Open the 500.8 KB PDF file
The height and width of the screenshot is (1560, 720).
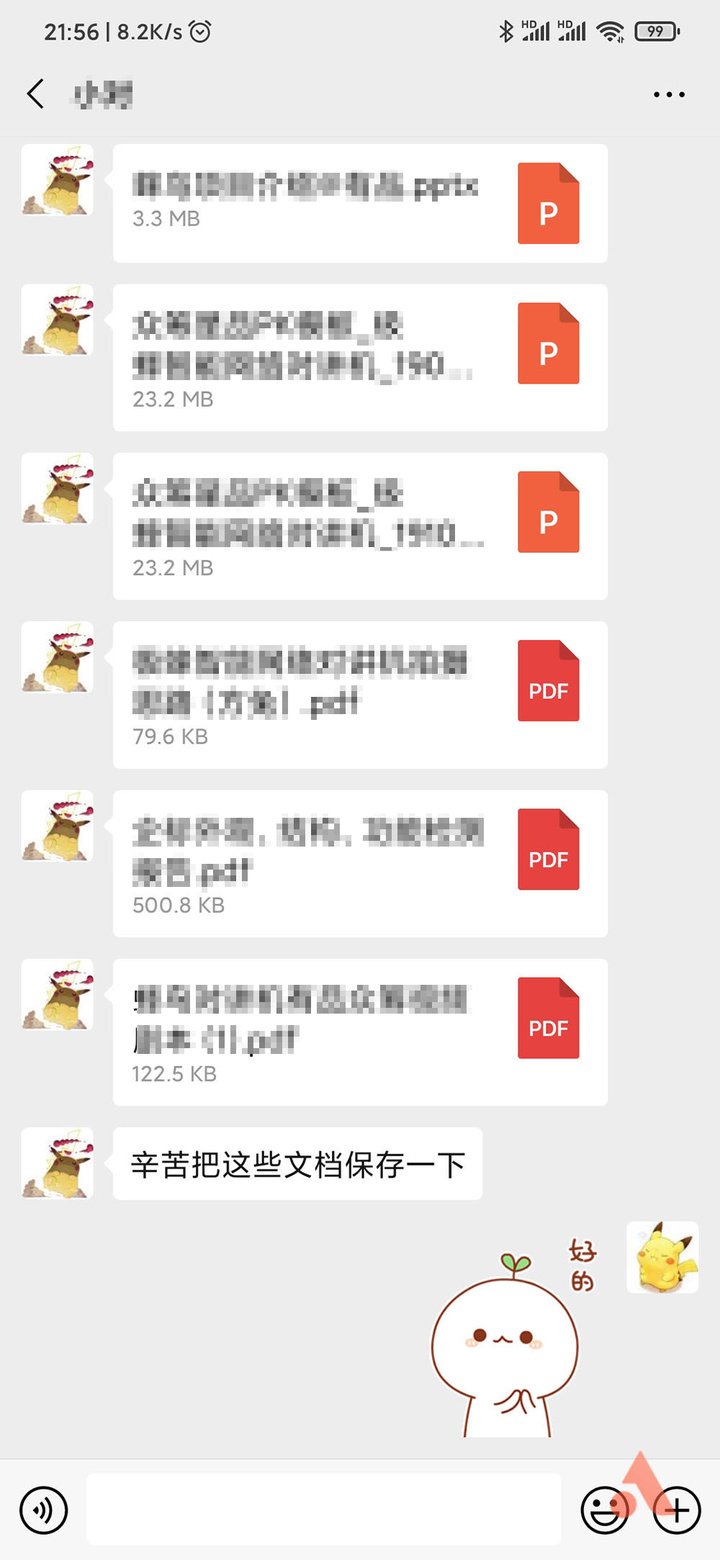coord(360,863)
